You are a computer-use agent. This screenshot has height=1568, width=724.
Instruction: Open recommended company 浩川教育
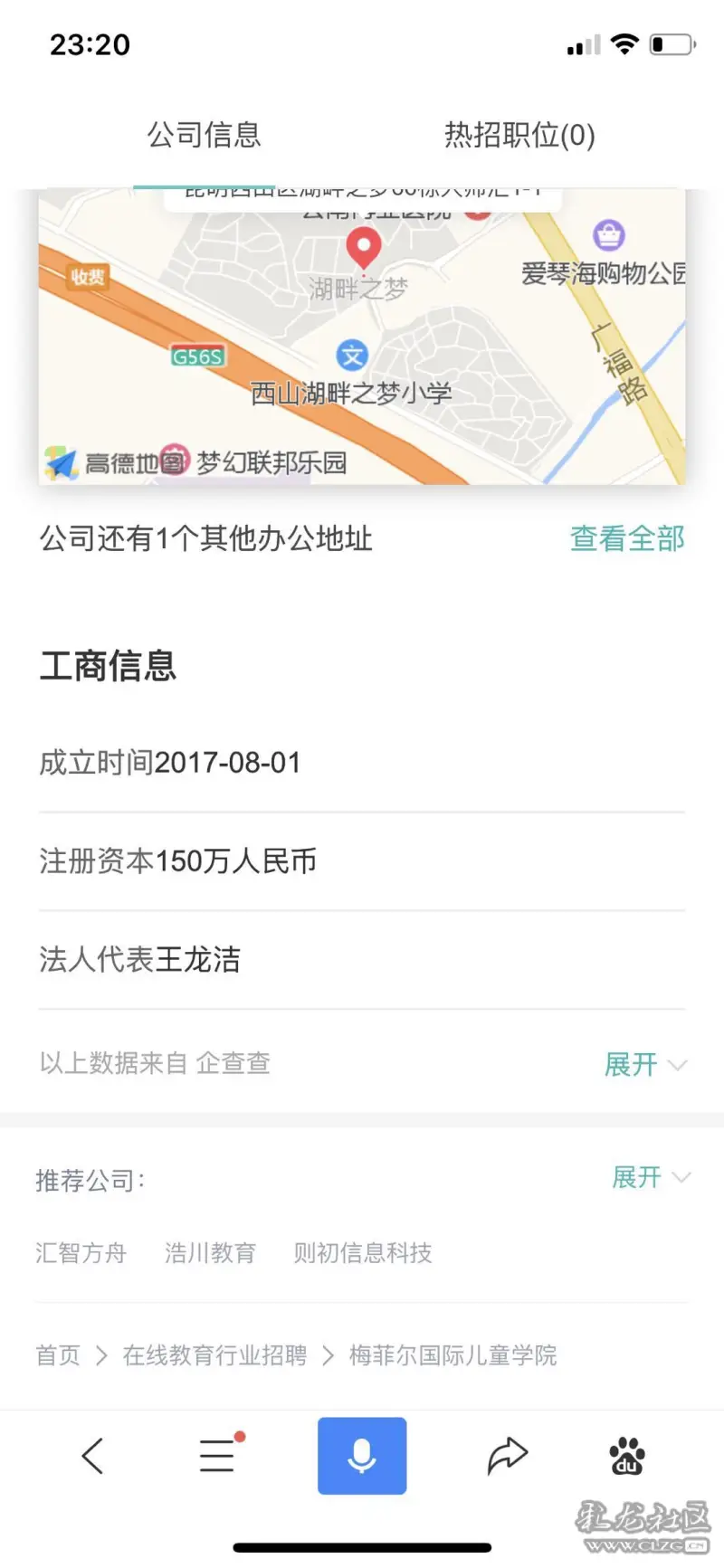click(210, 1253)
